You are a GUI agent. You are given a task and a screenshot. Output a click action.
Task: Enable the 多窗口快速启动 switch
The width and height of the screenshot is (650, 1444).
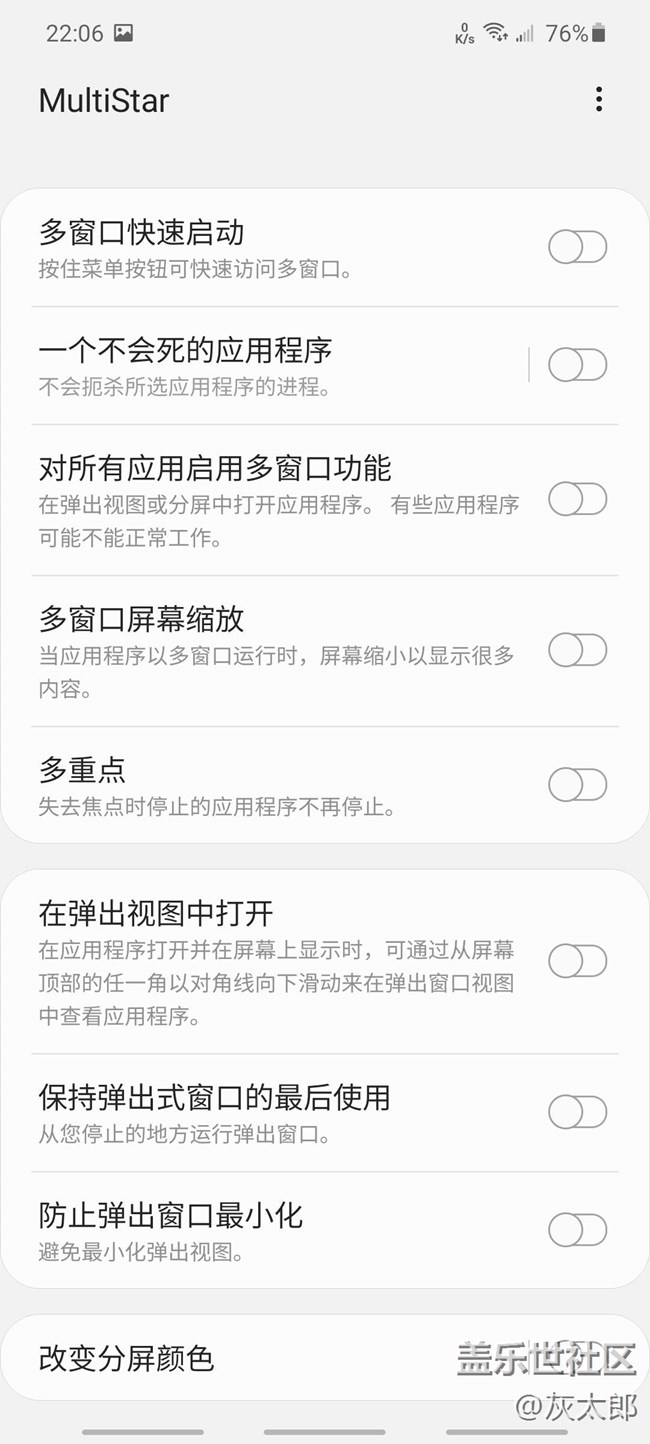(x=578, y=247)
